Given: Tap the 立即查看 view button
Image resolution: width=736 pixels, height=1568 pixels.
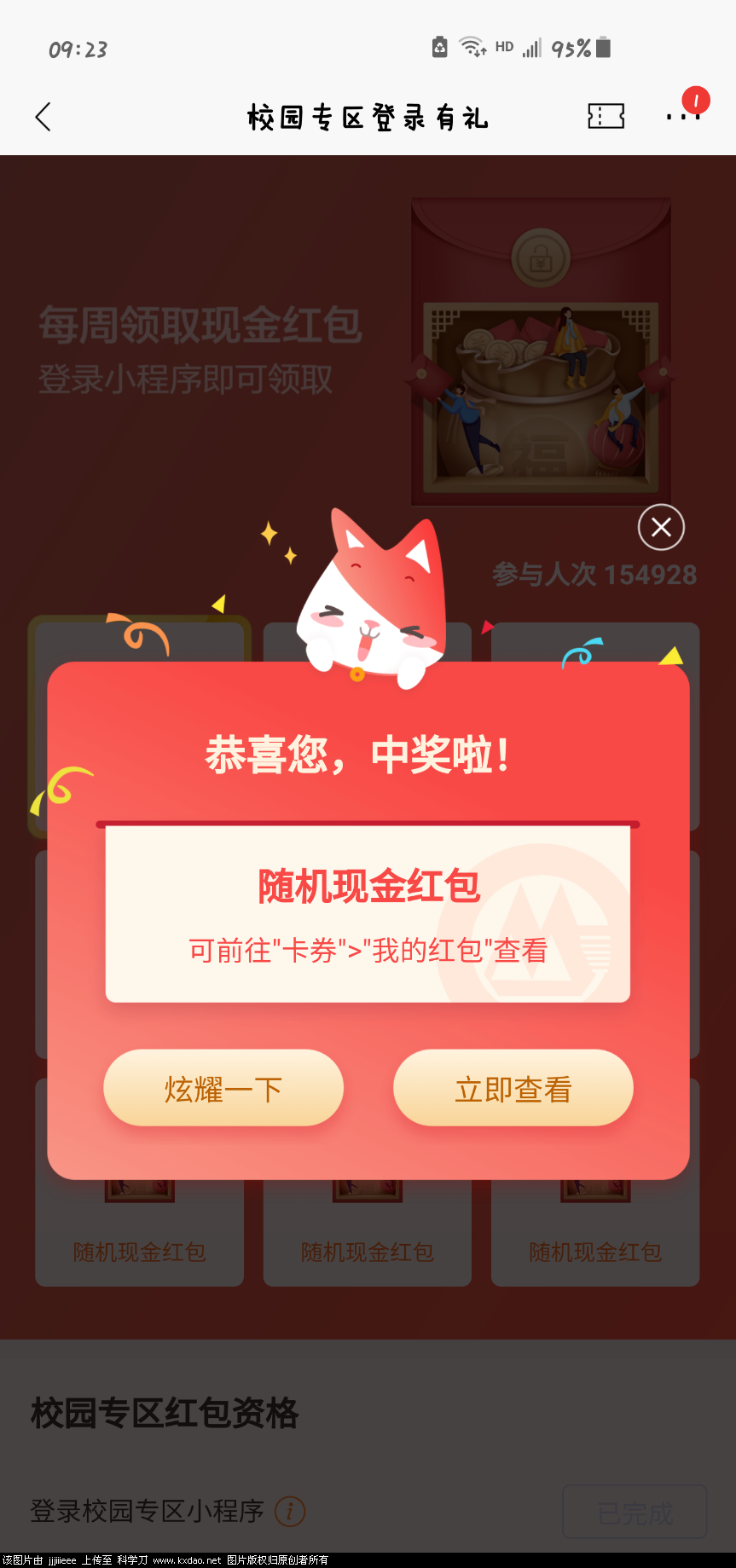Looking at the screenshot, I should (x=513, y=1088).
